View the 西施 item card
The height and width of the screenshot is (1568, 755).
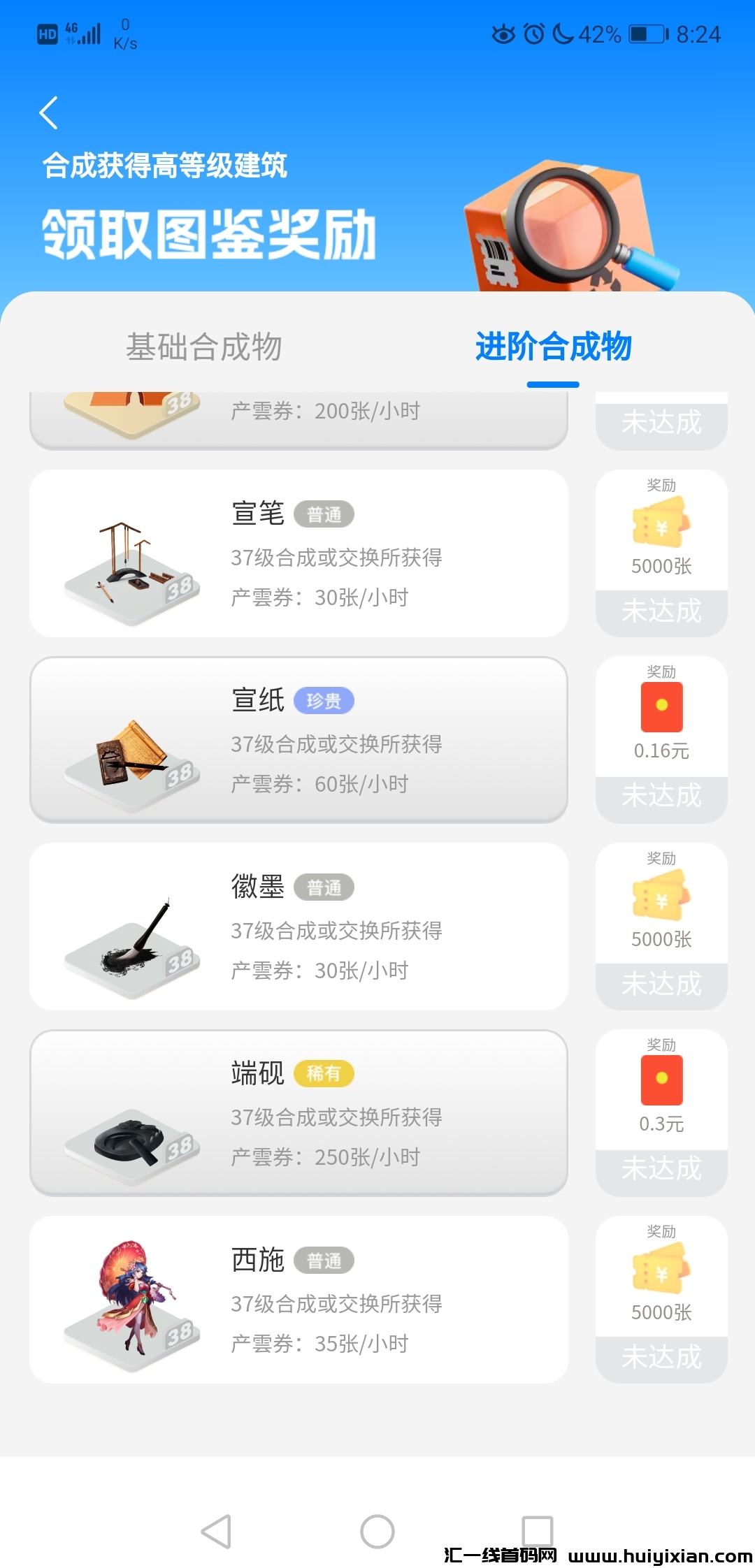pos(299,1300)
